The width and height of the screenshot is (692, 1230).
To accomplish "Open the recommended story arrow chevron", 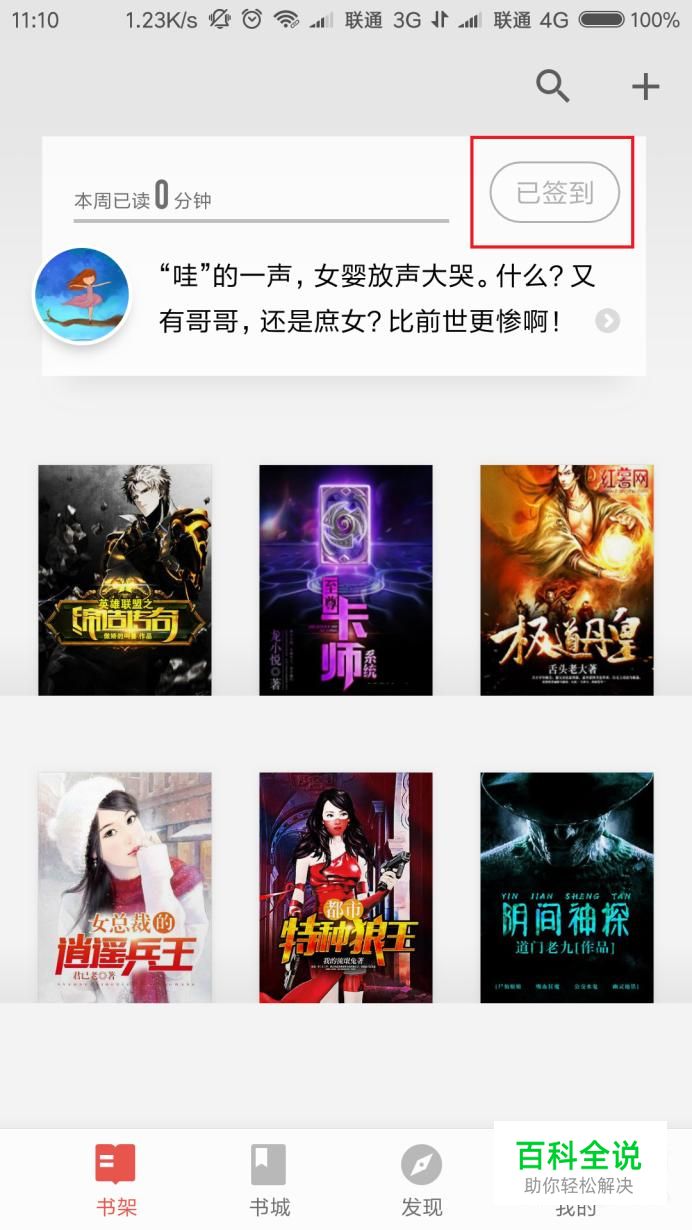I will pos(607,321).
